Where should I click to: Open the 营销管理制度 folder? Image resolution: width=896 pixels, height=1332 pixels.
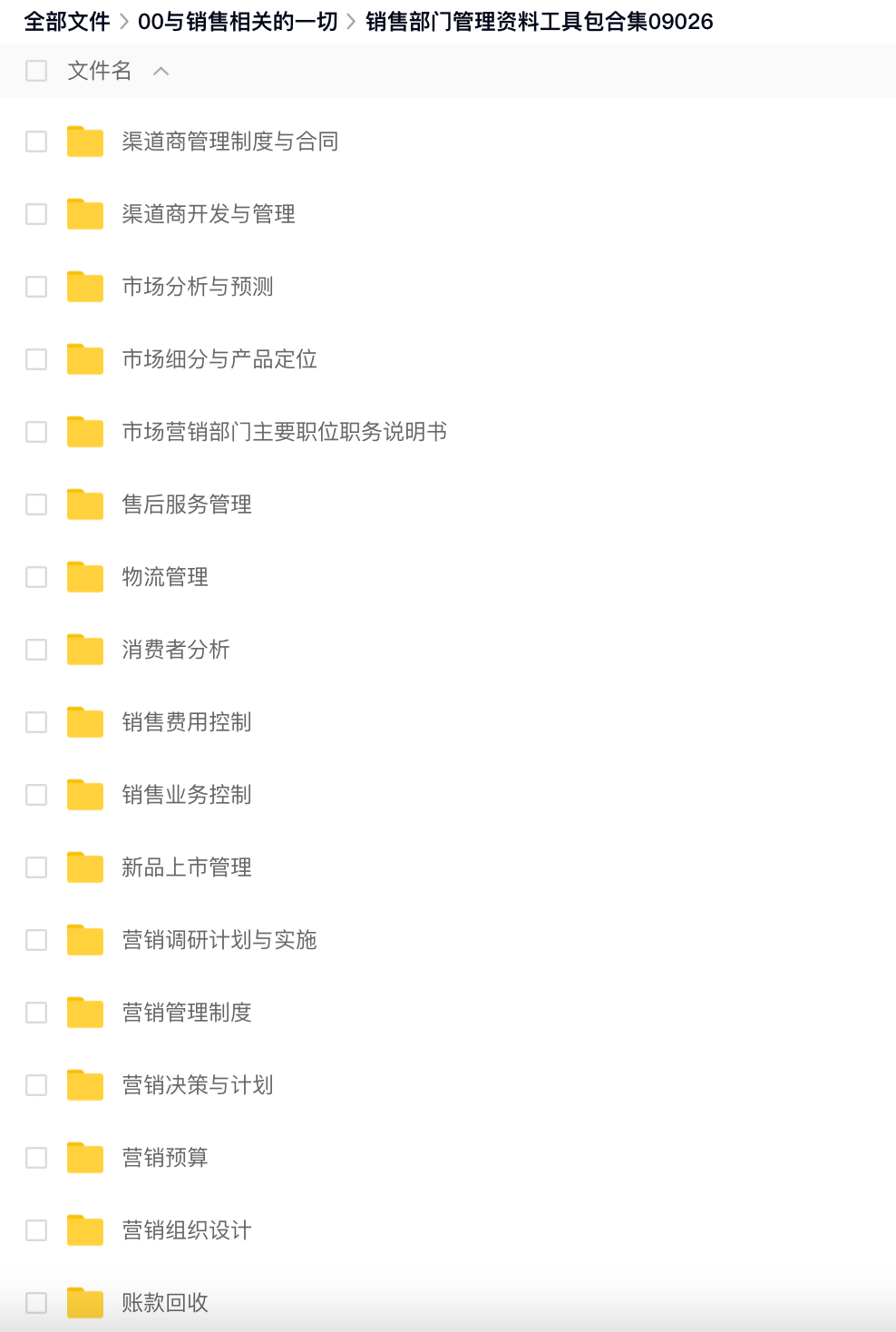(186, 1013)
